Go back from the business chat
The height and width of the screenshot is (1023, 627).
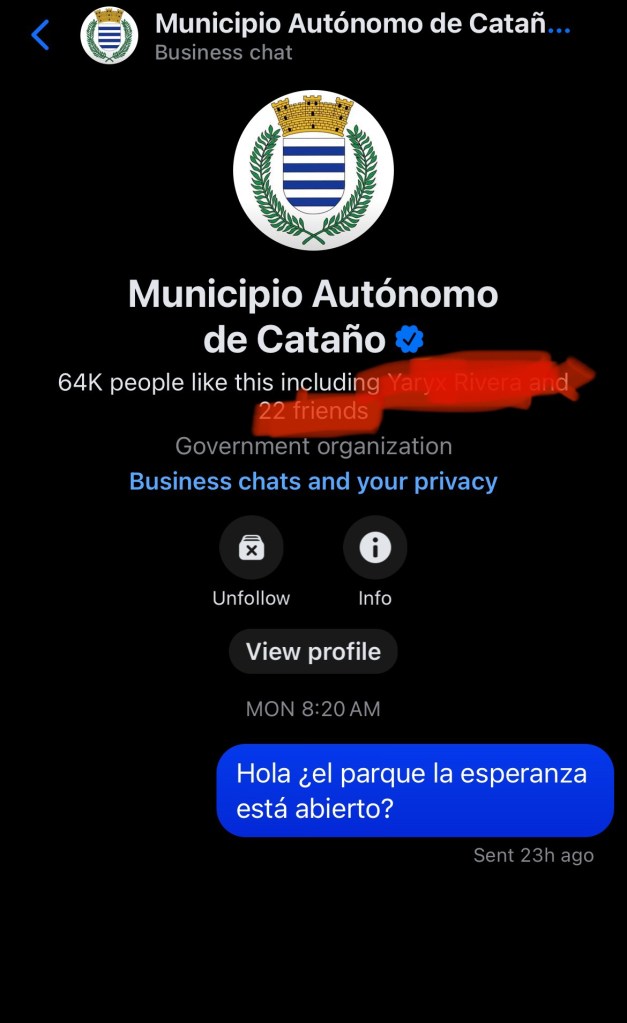pos(40,36)
